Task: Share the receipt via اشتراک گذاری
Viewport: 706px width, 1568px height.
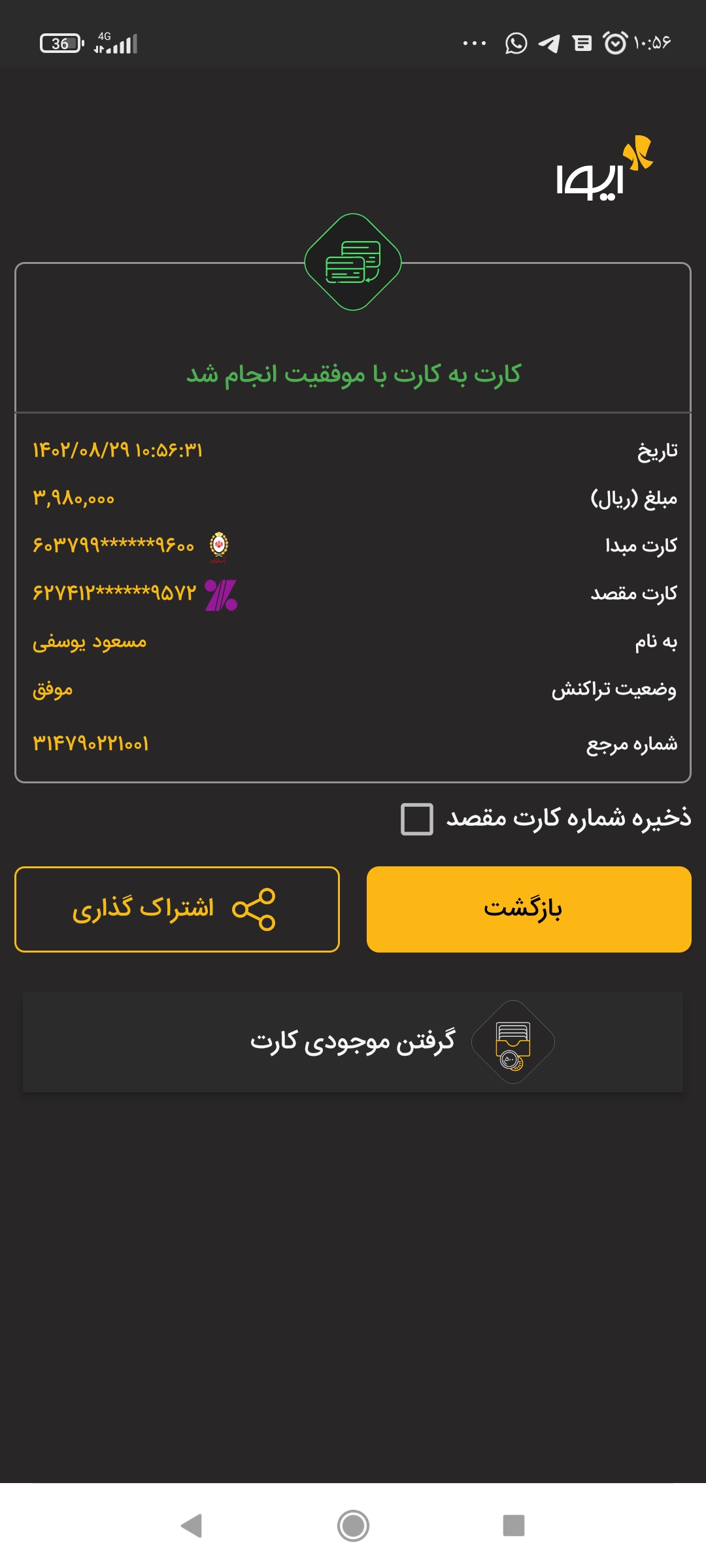Action: point(177,909)
